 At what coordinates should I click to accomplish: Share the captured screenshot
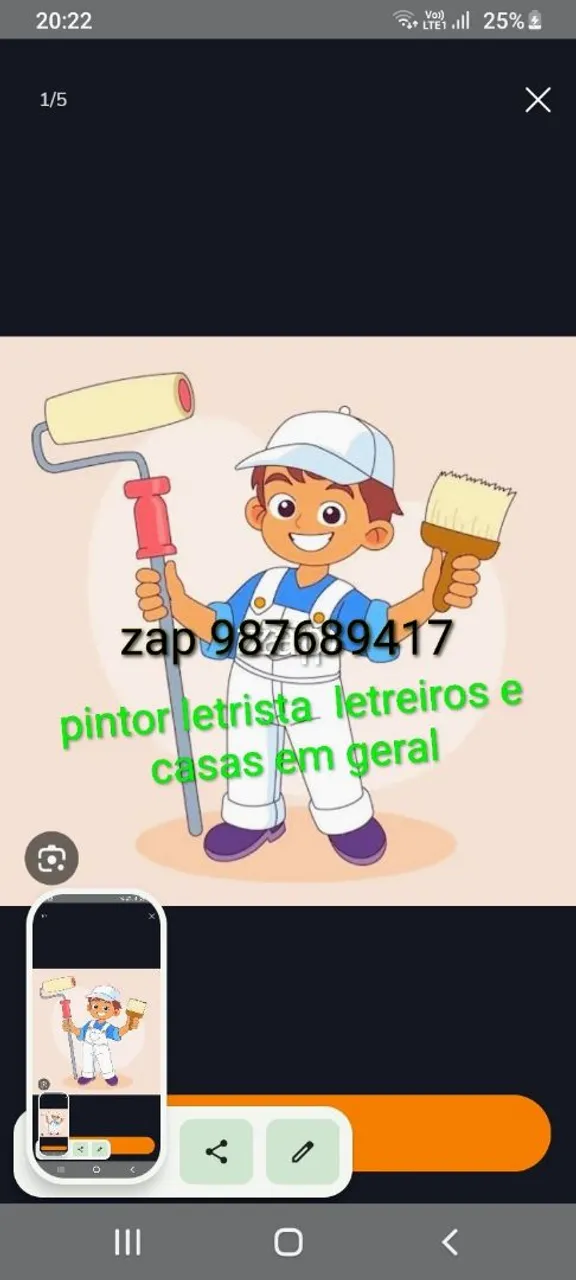click(x=216, y=1152)
